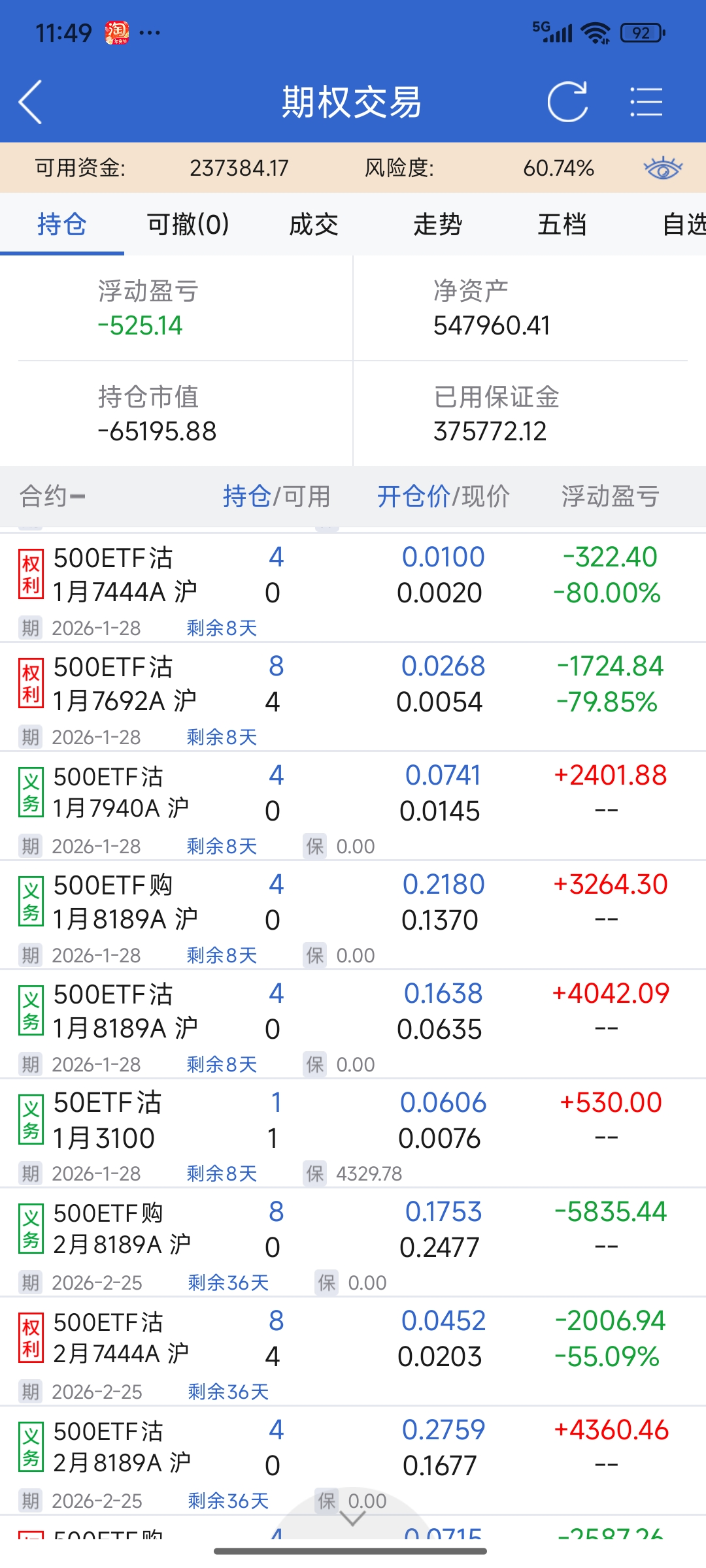Open the 走势 tab
706x1568 pixels.
click(x=437, y=225)
